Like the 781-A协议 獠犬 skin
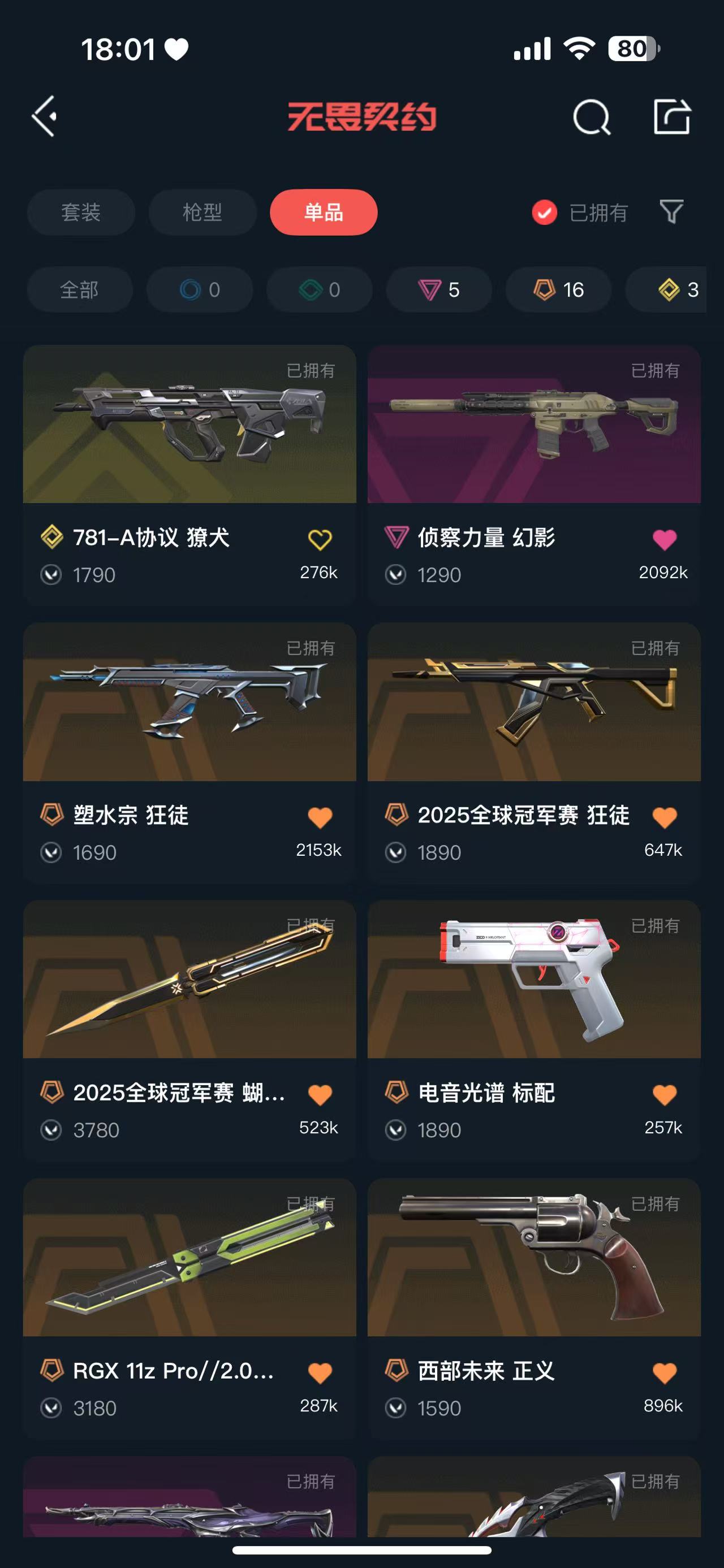Image resolution: width=724 pixels, height=1568 pixels. 320,539
